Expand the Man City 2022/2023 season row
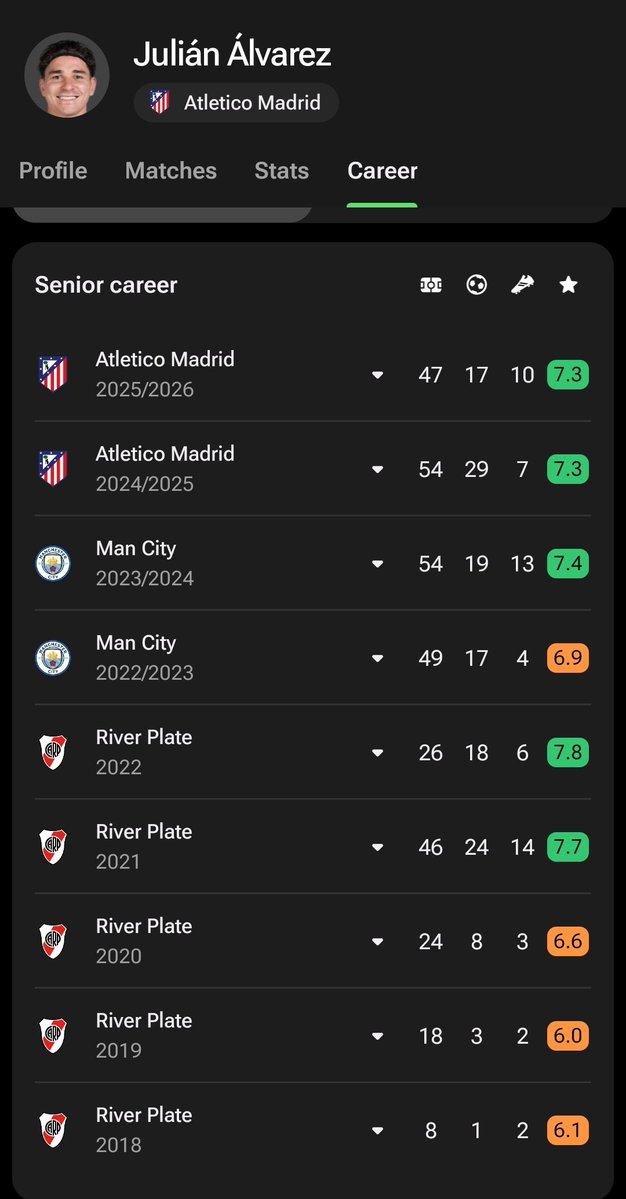This screenshot has height=1199, width=626. point(378,658)
